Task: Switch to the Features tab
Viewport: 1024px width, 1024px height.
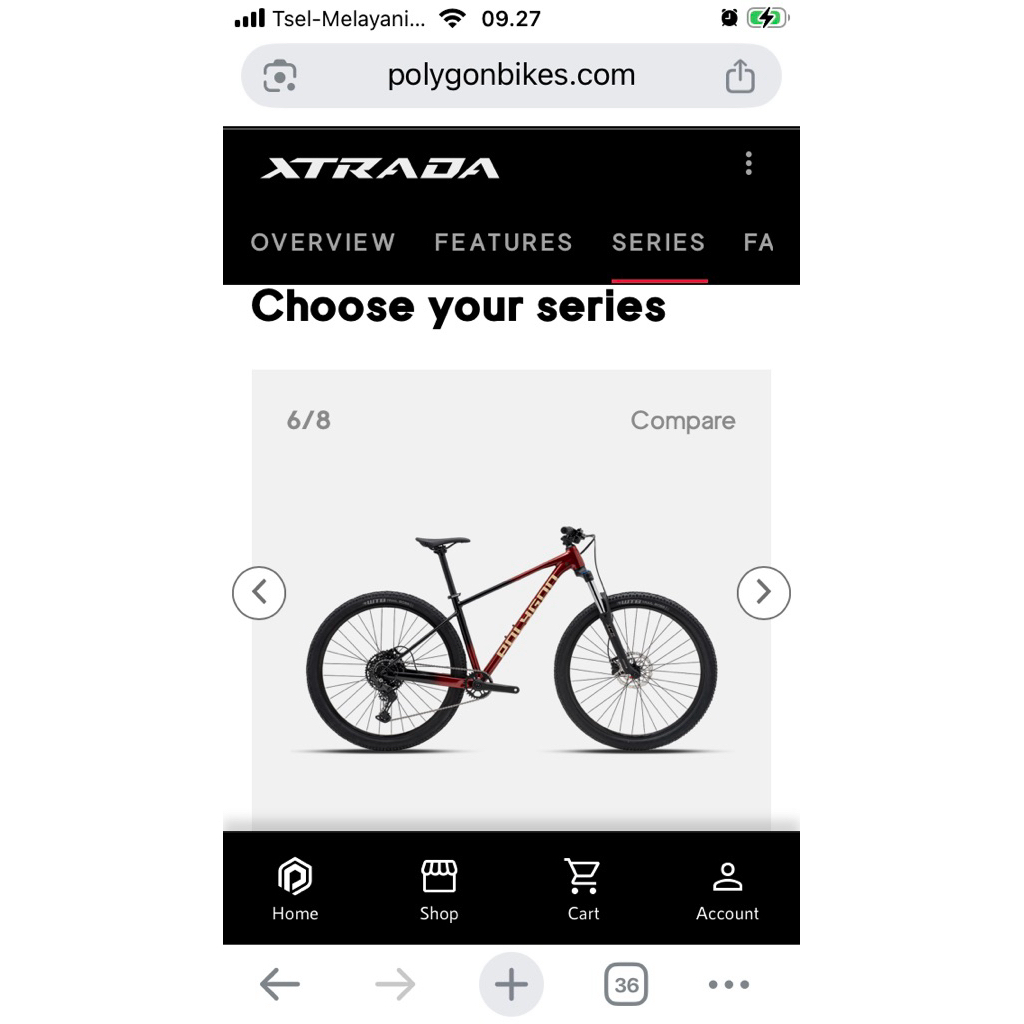Action: point(503,242)
